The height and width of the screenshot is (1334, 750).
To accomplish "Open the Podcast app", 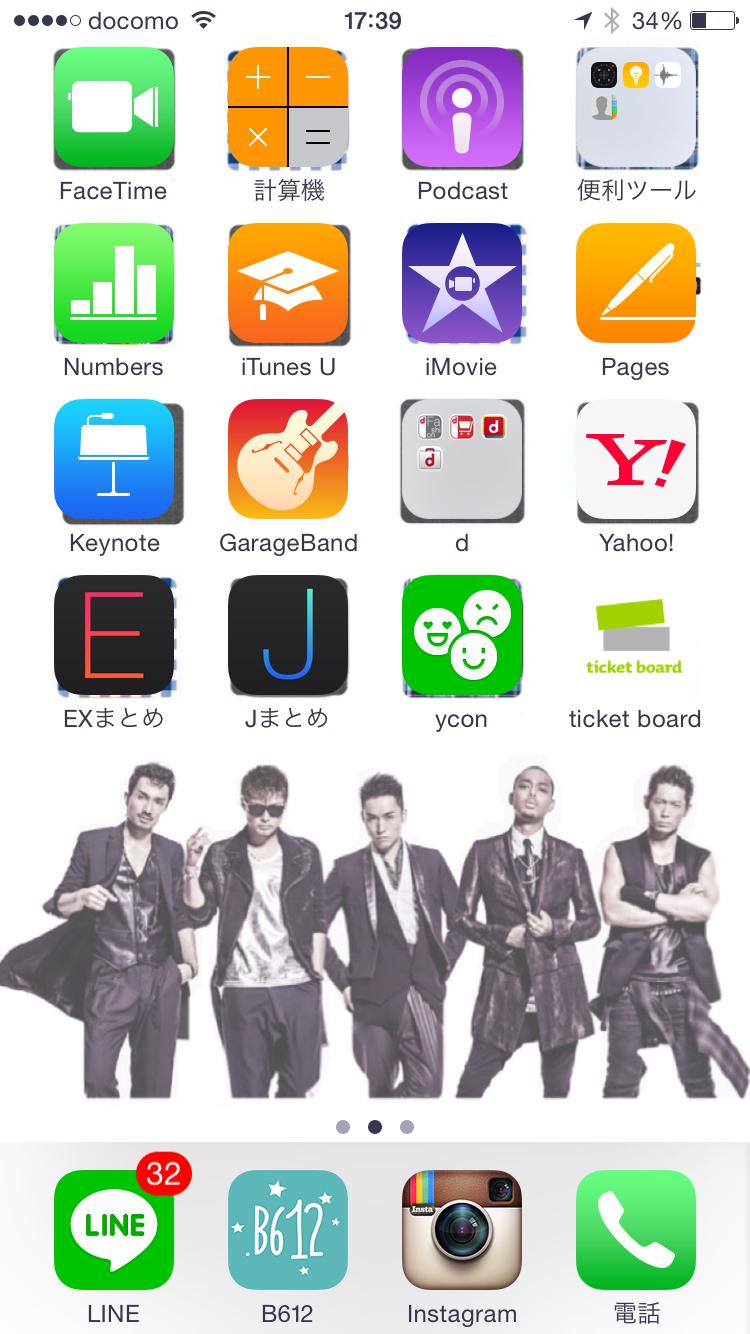I will pos(462,108).
